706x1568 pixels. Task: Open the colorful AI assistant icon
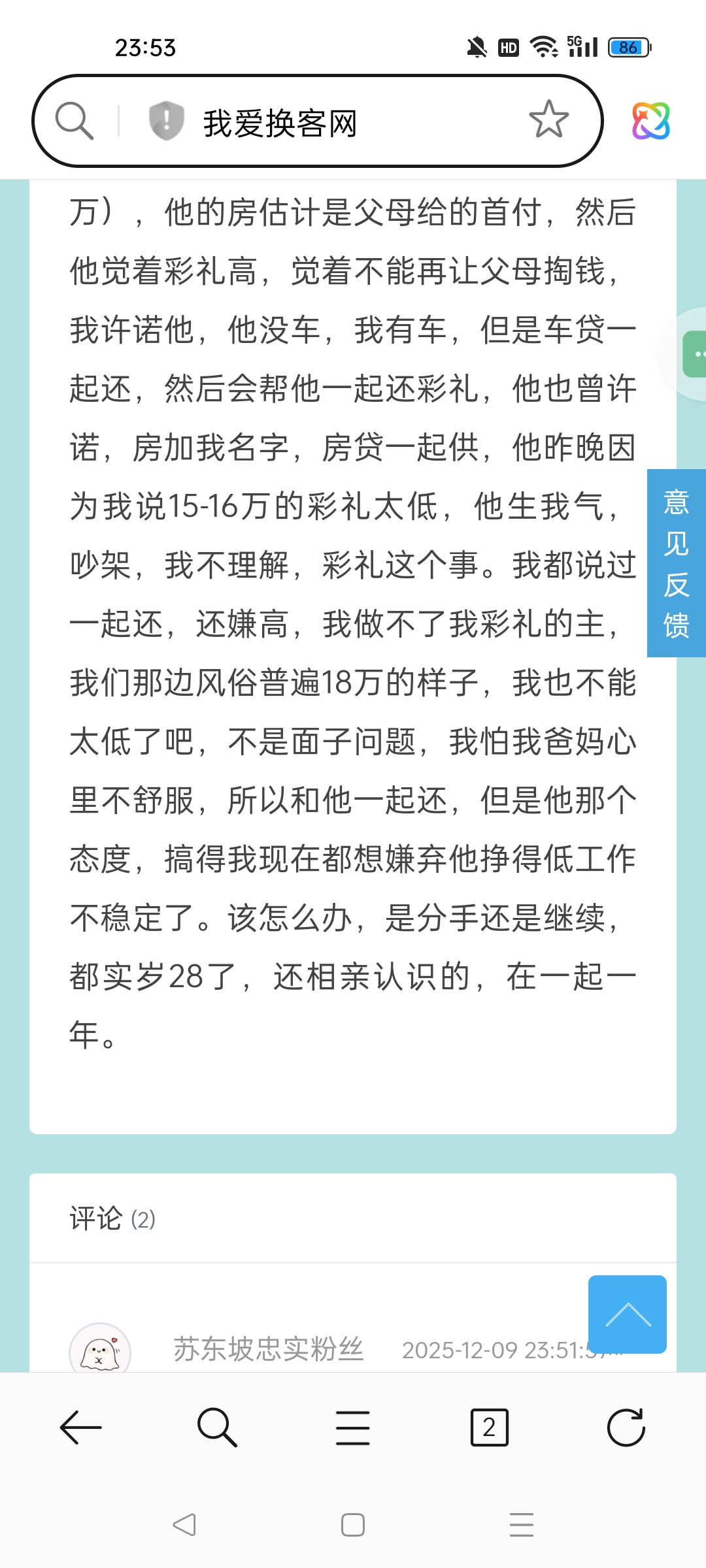click(650, 121)
